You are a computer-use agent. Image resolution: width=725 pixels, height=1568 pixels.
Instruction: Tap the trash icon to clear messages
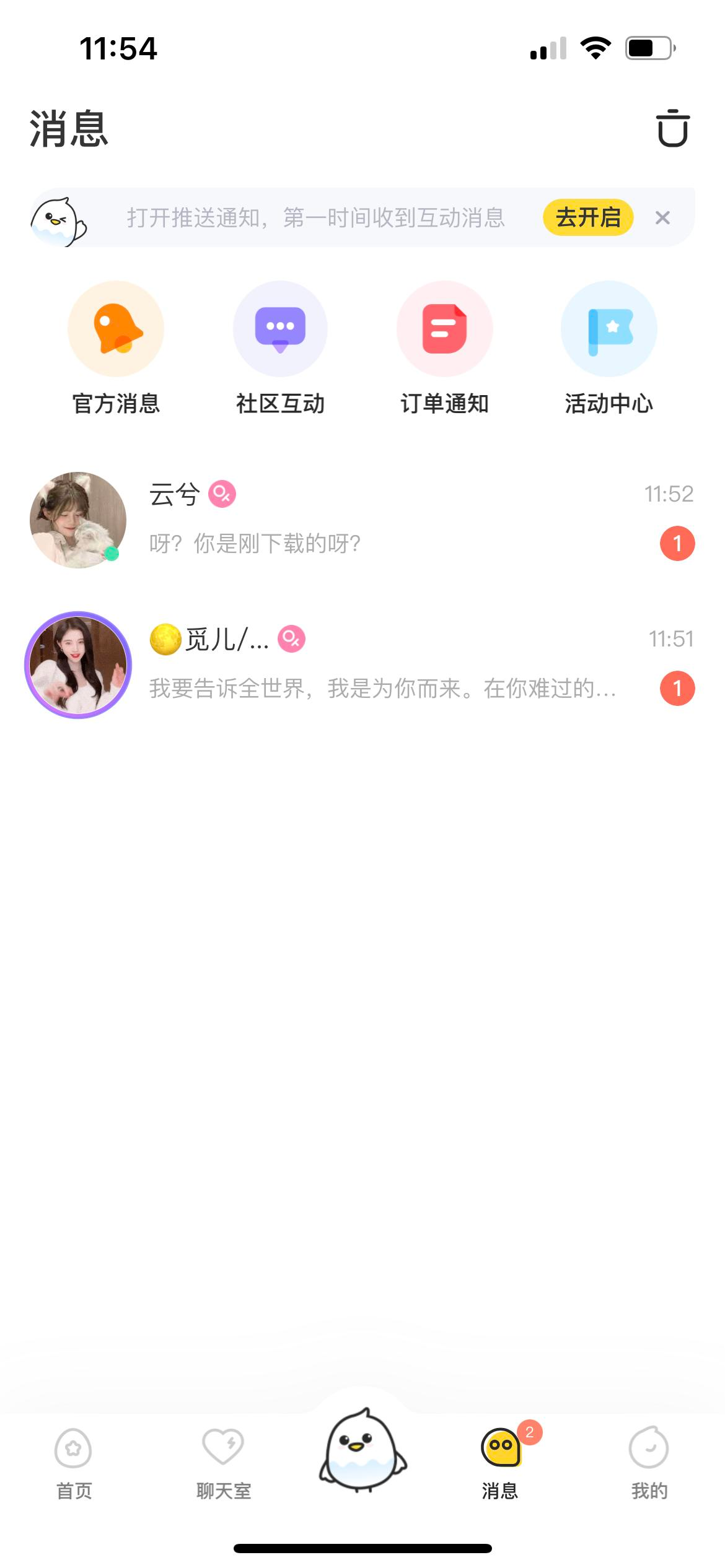[672, 129]
